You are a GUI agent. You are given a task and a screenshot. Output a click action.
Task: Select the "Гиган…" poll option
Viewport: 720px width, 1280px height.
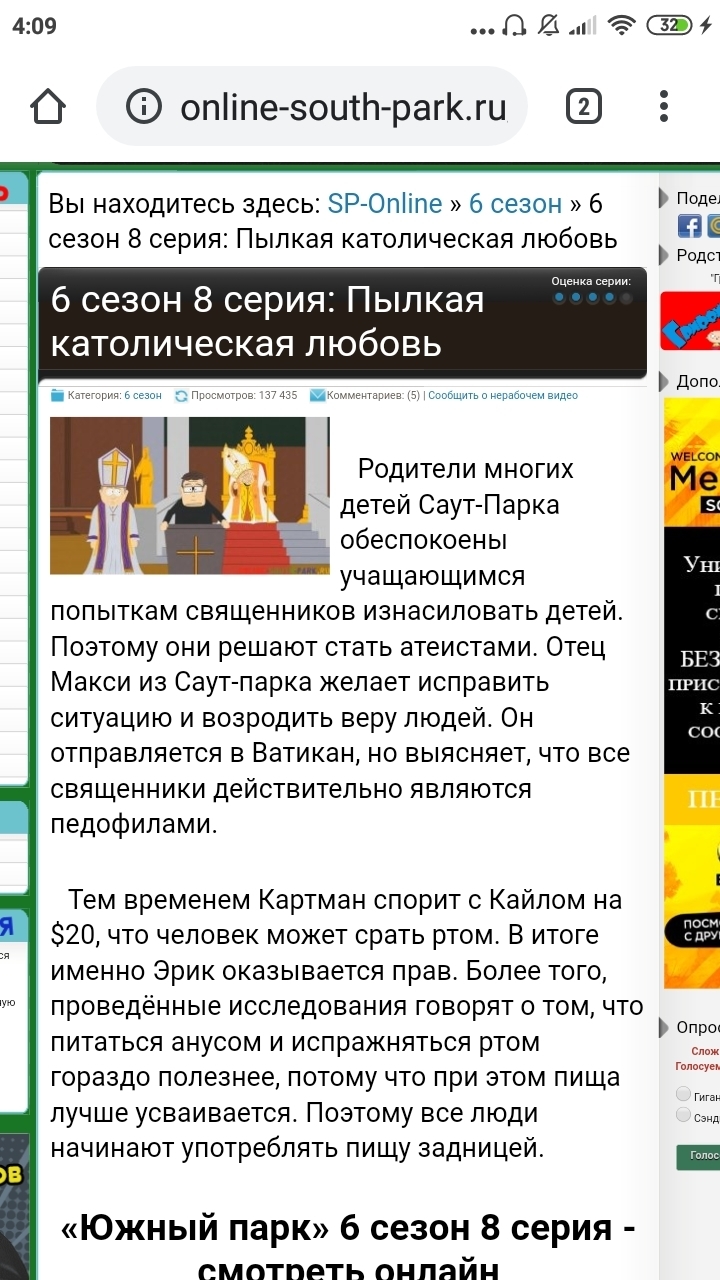(x=684, y=1094)
